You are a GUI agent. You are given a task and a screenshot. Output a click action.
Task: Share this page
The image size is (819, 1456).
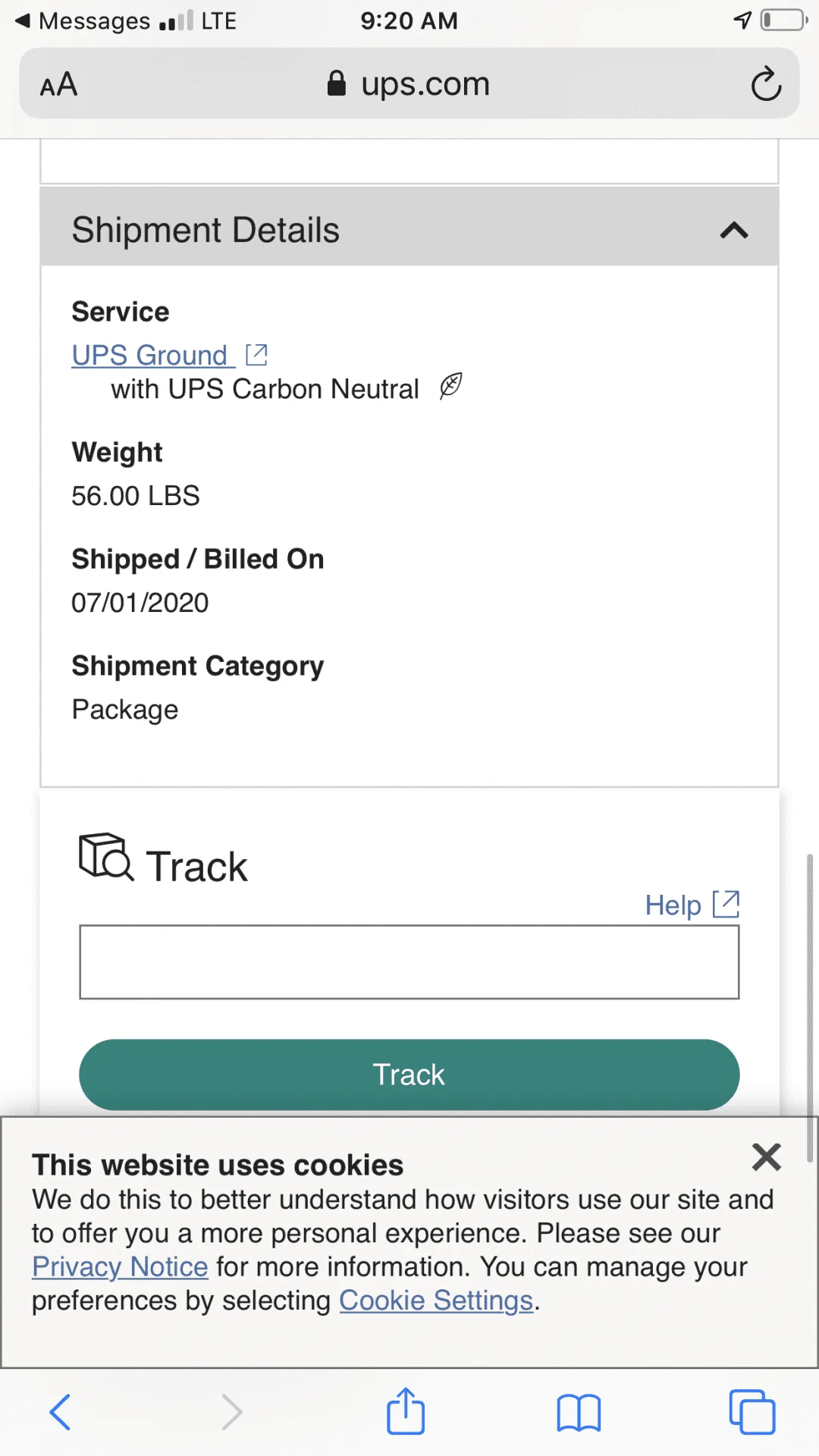tap(406, 1412)
